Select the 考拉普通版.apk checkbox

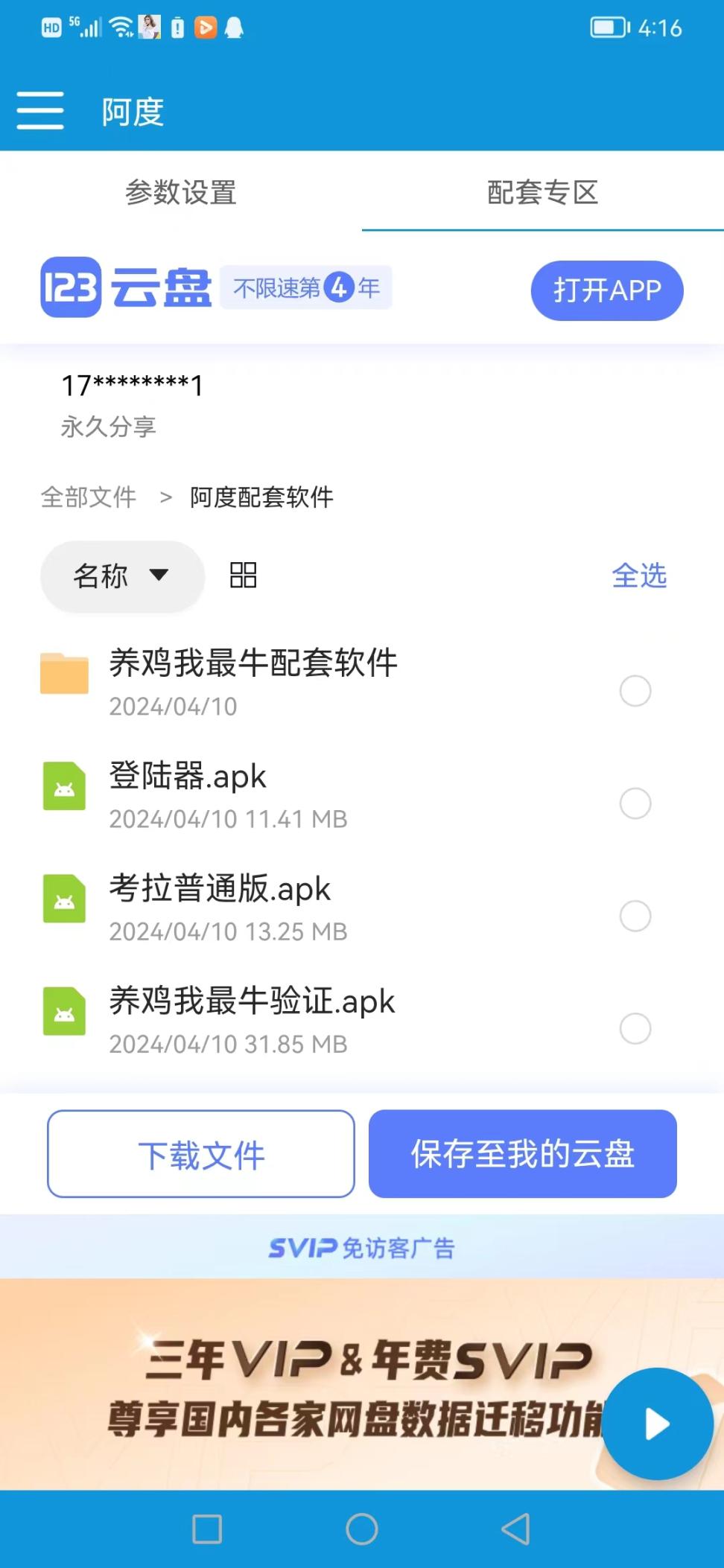[635, 916]
